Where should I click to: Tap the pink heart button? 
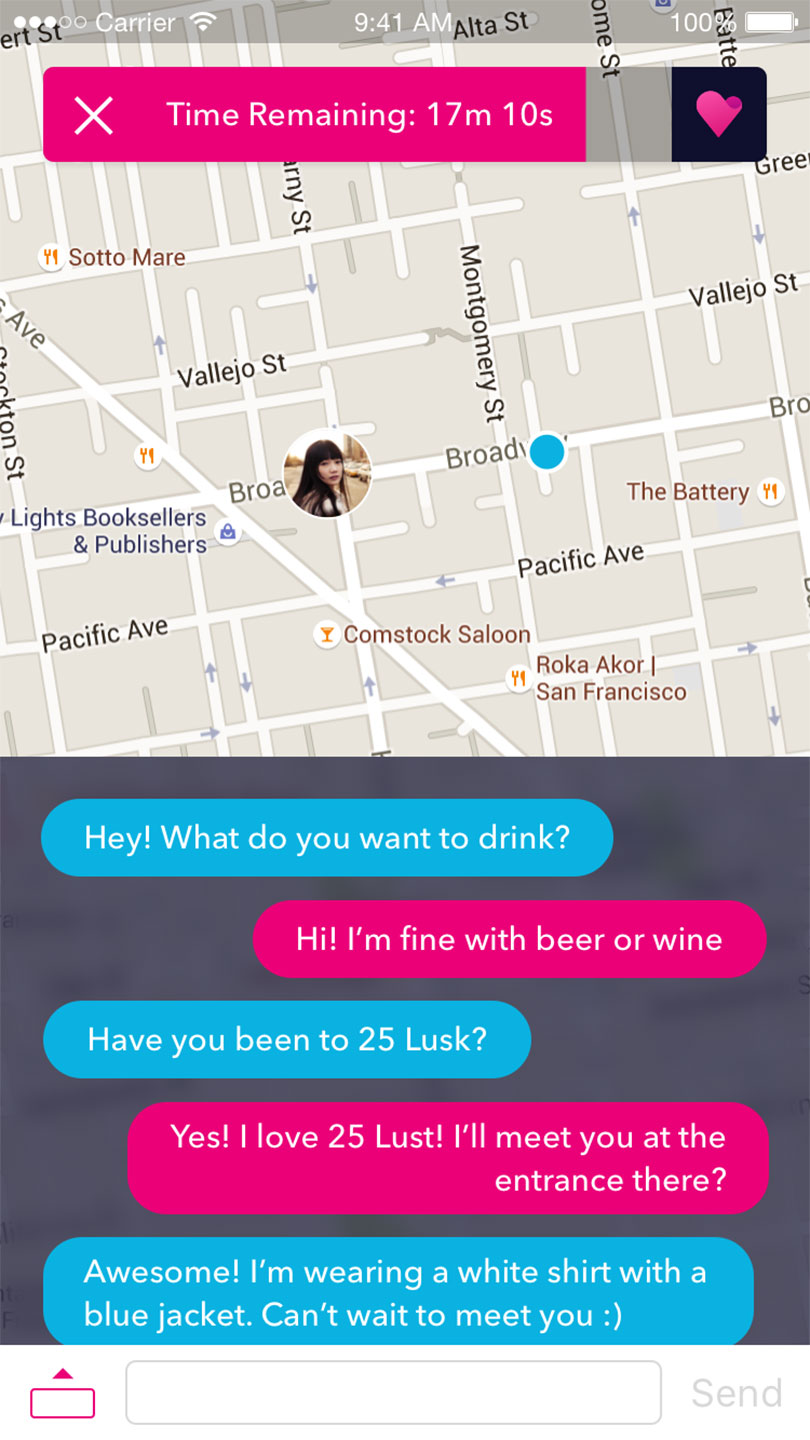click(x=719, y=114)
